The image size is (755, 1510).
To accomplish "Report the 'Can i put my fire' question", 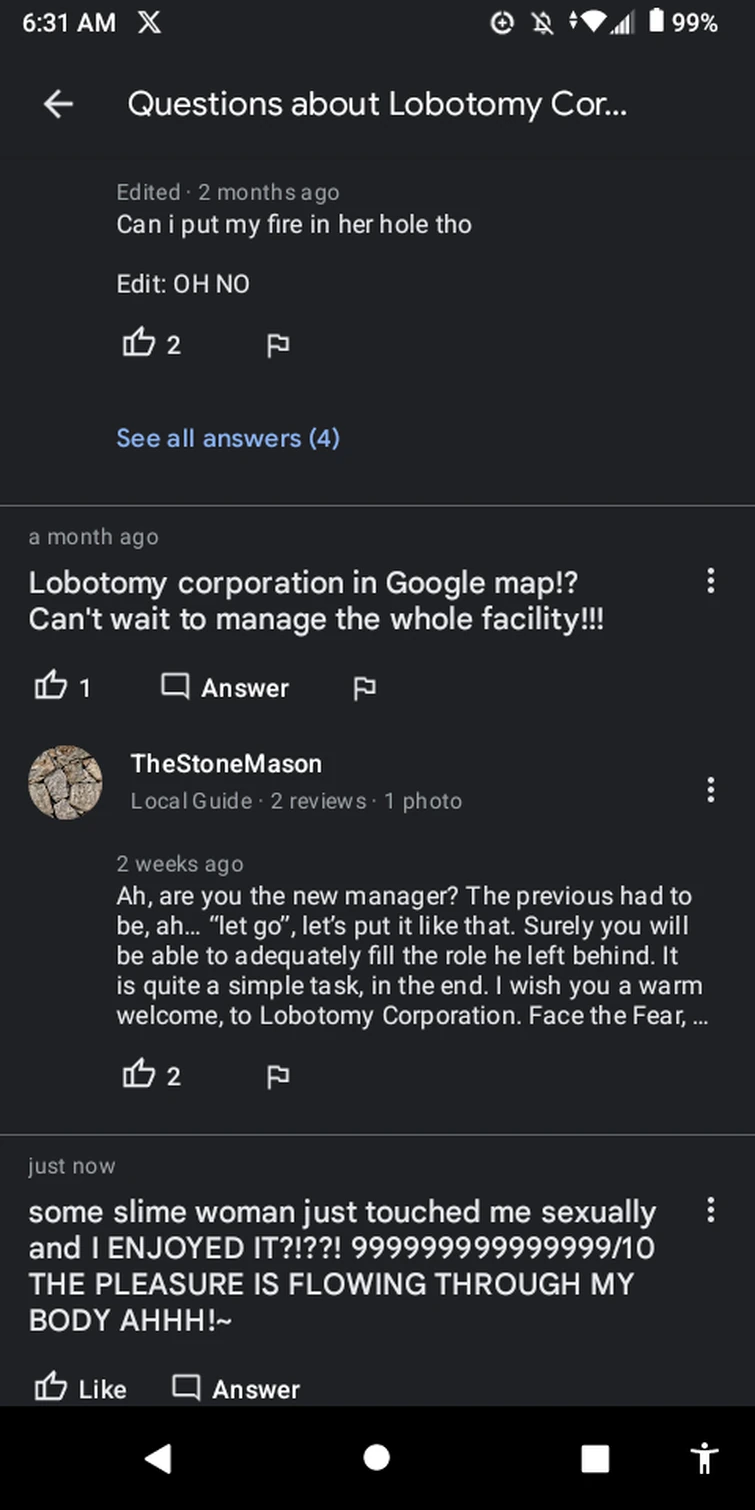I will point(278,344).
